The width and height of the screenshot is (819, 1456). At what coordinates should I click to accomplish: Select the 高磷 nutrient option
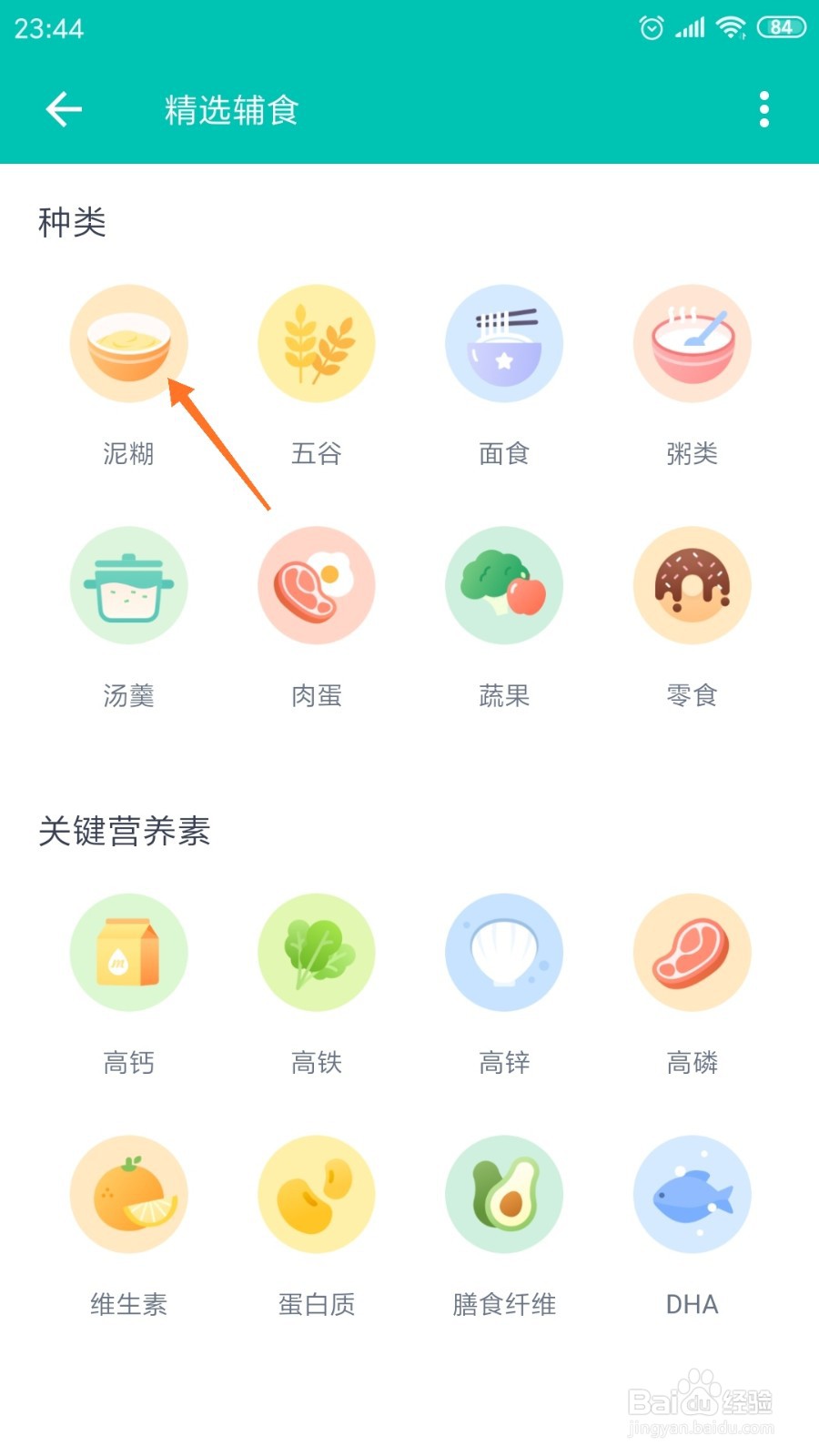coord(692,953)
